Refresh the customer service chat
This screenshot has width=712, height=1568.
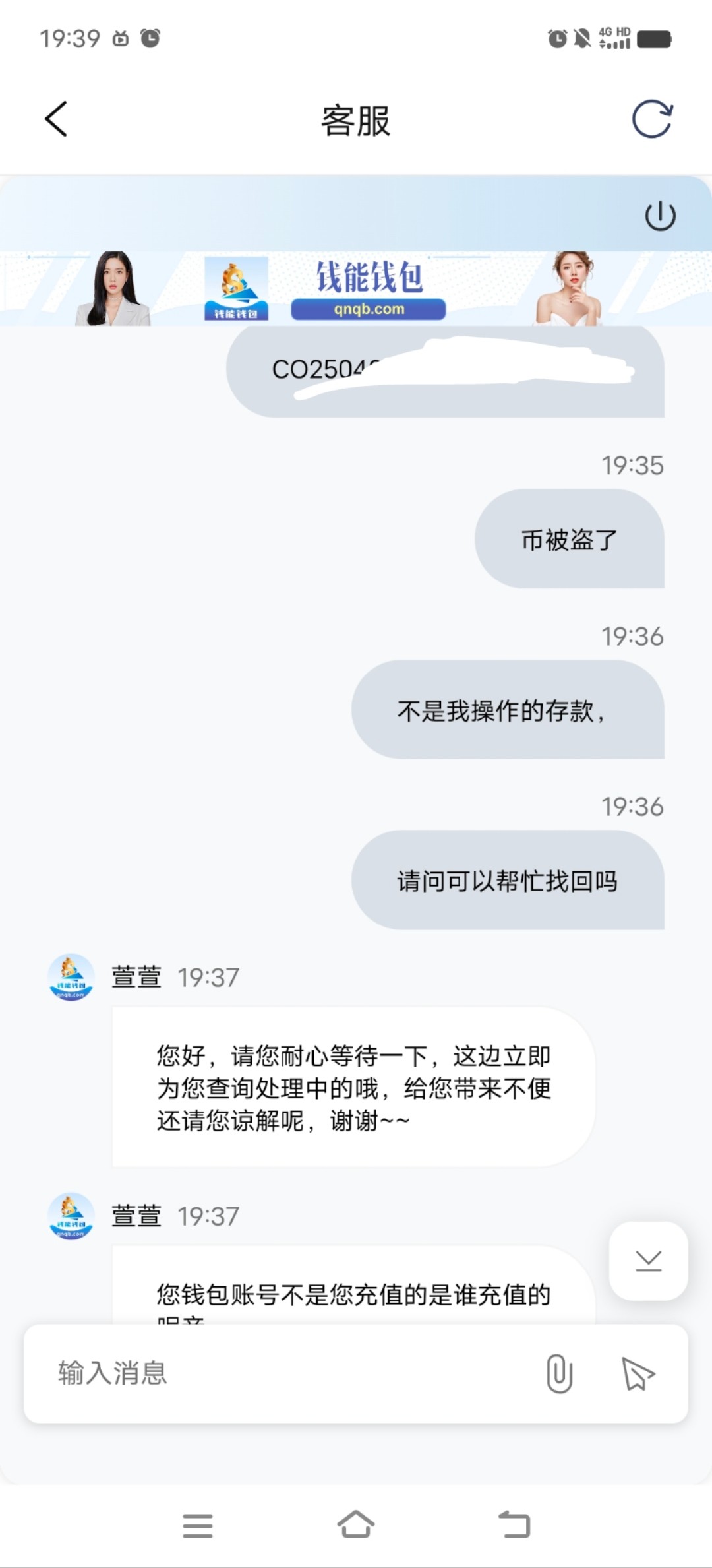(651, 119)
